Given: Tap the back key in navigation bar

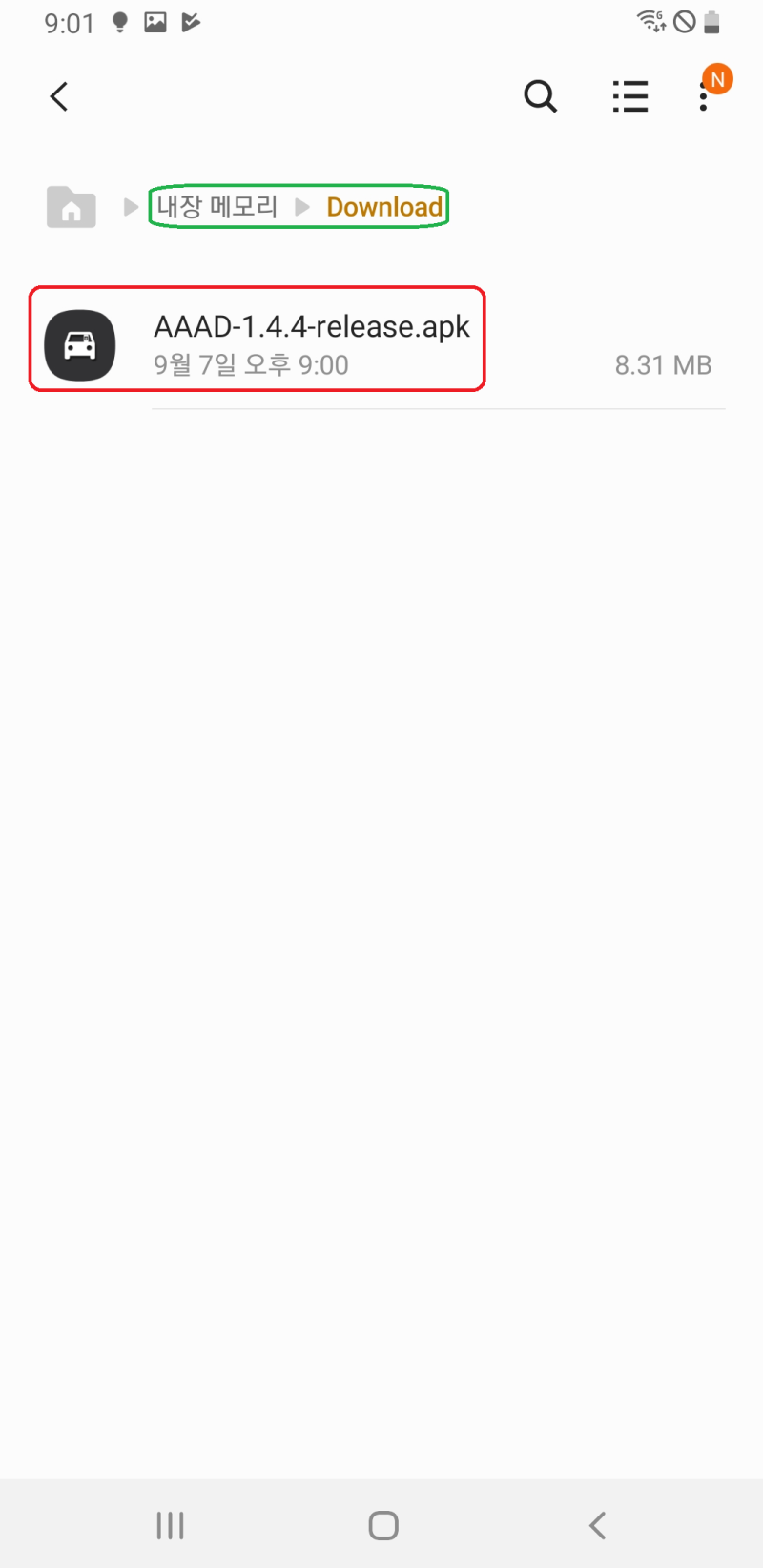Looking at the screenshot, I should [x=597, y=1524].
